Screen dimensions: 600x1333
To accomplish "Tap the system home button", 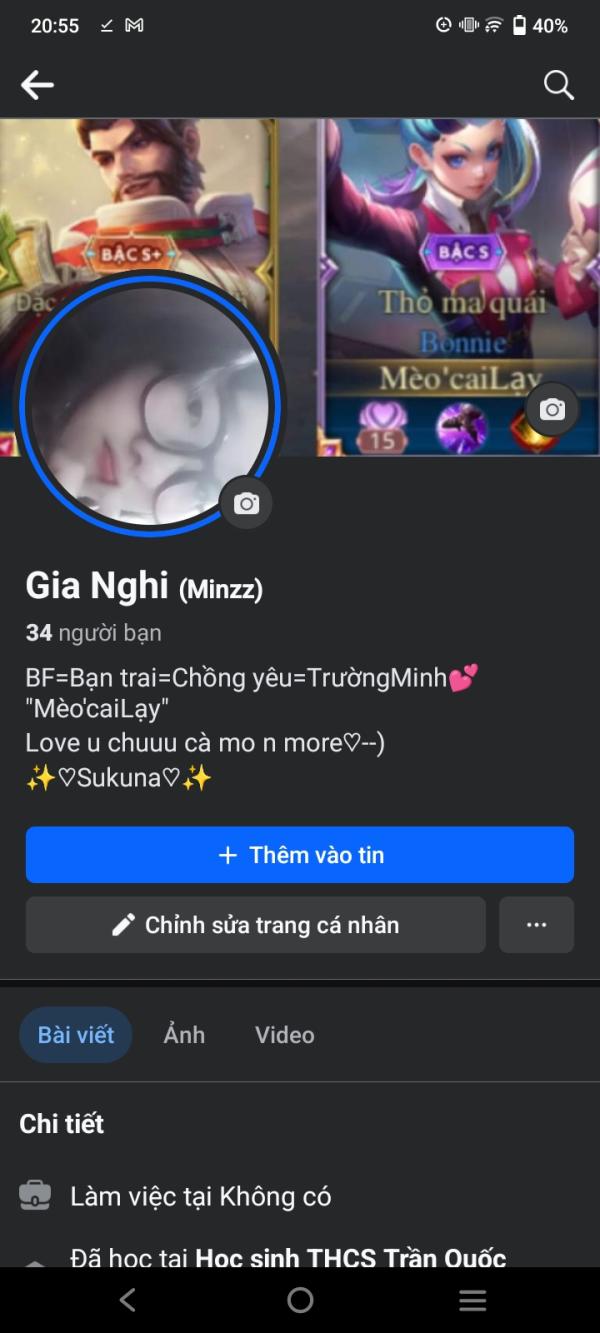I will pyautogui.click(x=300, y=1300).
